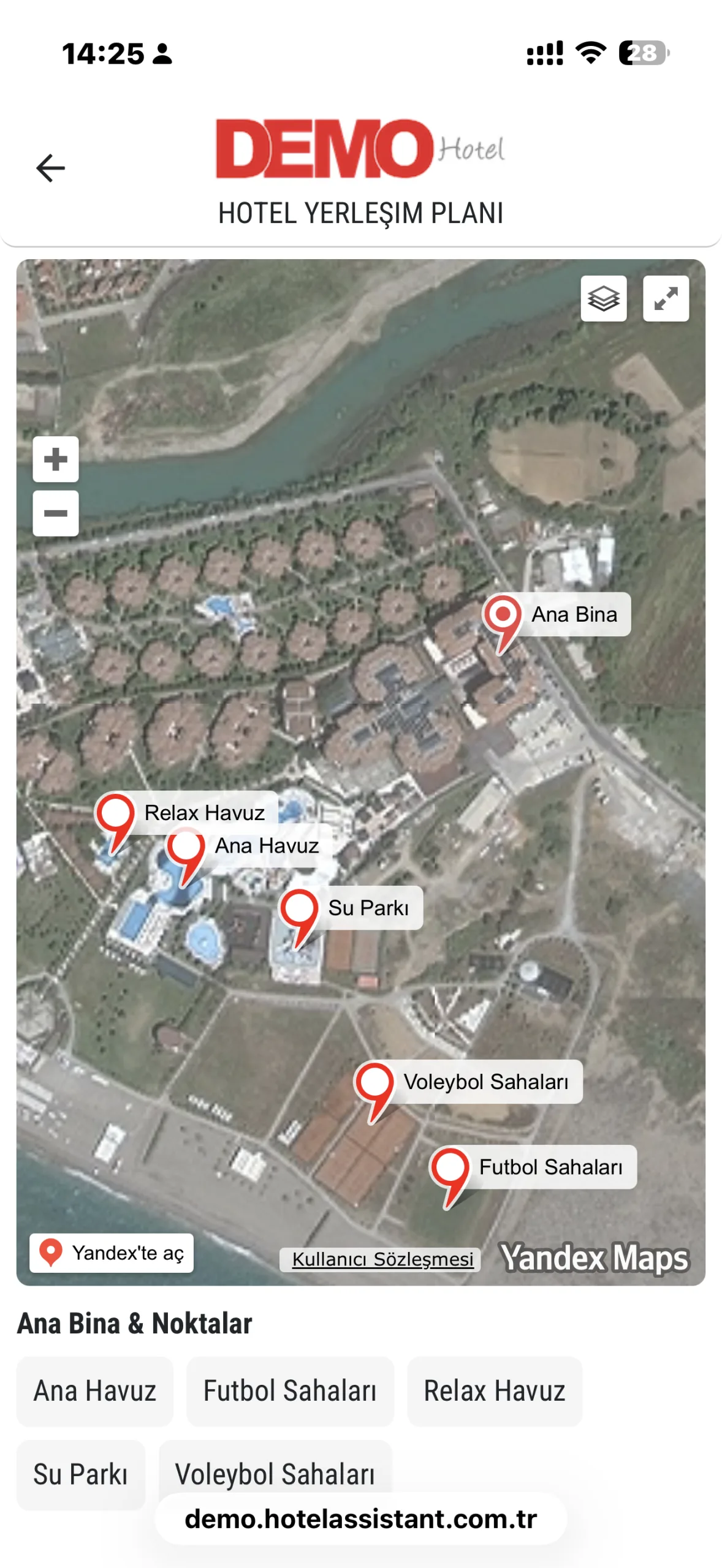Zoom in on the map
Image resolution: width=722 pixels, height=1568 pixels.
[56, 459]
